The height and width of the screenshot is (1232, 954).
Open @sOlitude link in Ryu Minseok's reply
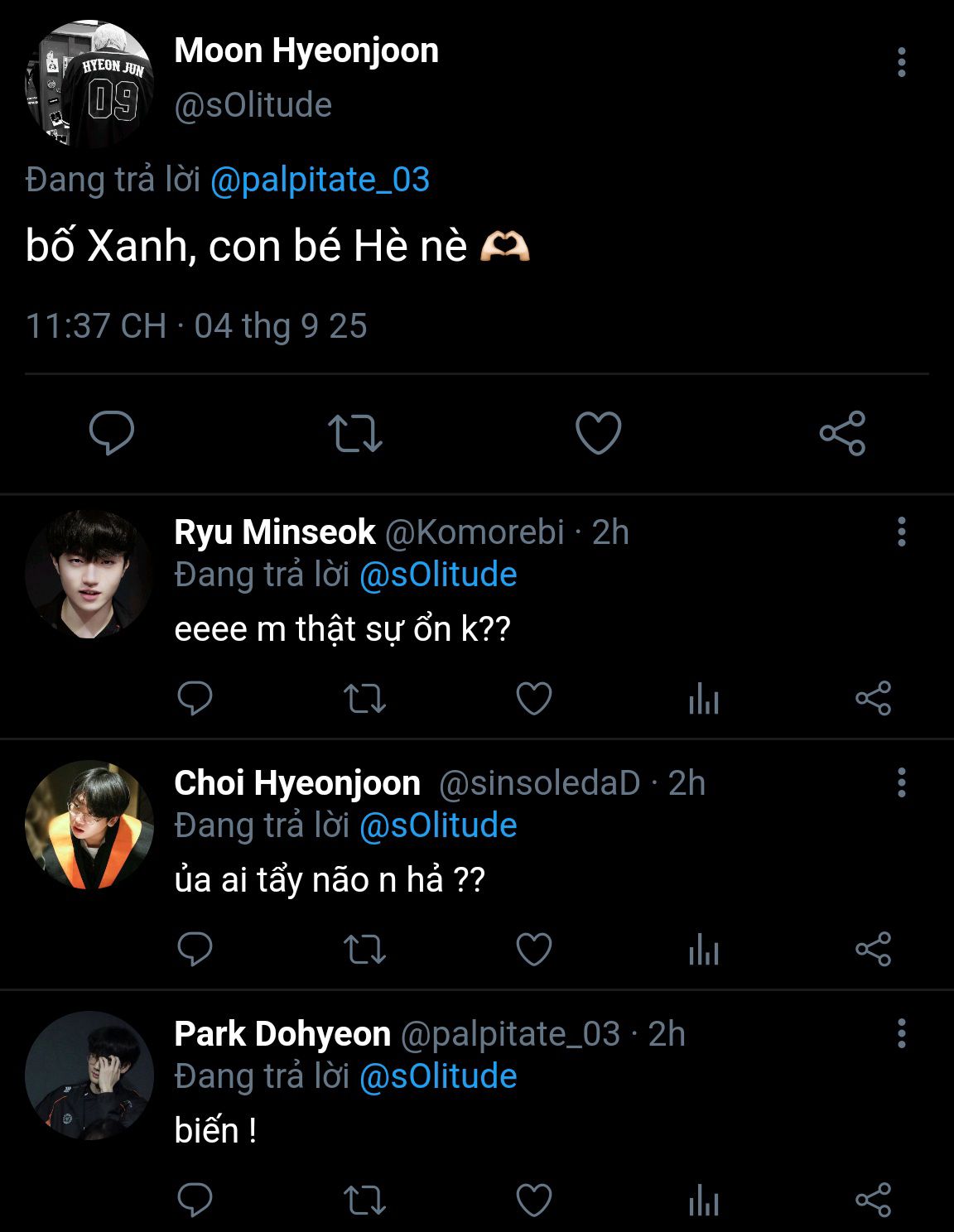[x=438, y=575]
